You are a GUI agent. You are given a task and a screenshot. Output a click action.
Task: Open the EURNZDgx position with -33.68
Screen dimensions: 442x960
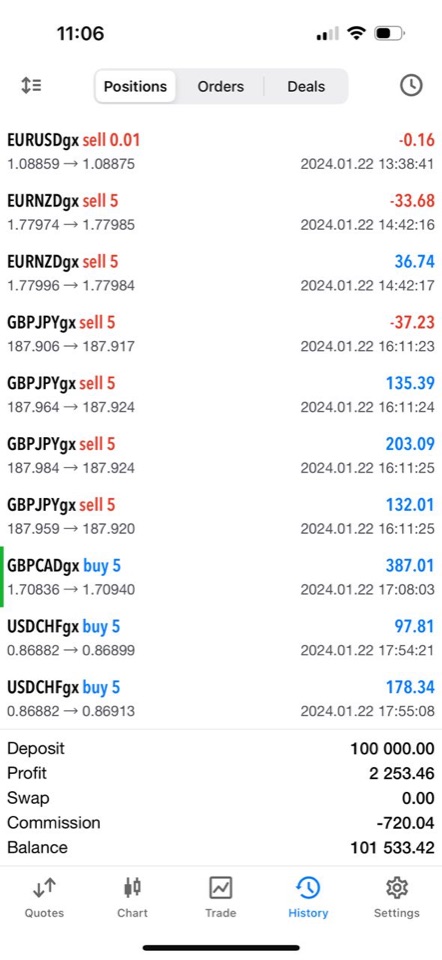tap(221, 212)
